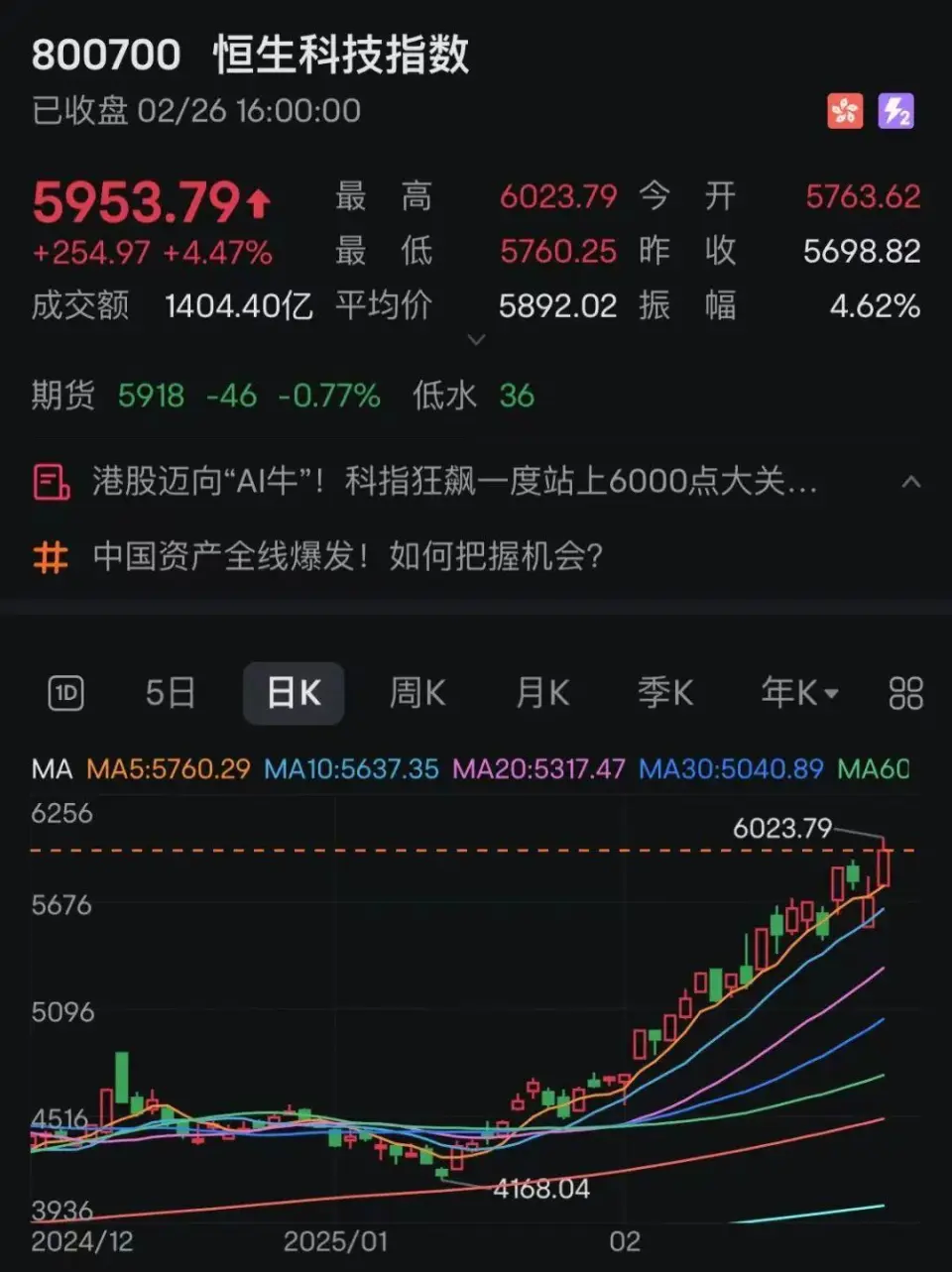Tap the Hong Kong market badge
Image resolution: width=952 pixels, height=1272 pixels.
pyautogui.click(x=845, y=111)
